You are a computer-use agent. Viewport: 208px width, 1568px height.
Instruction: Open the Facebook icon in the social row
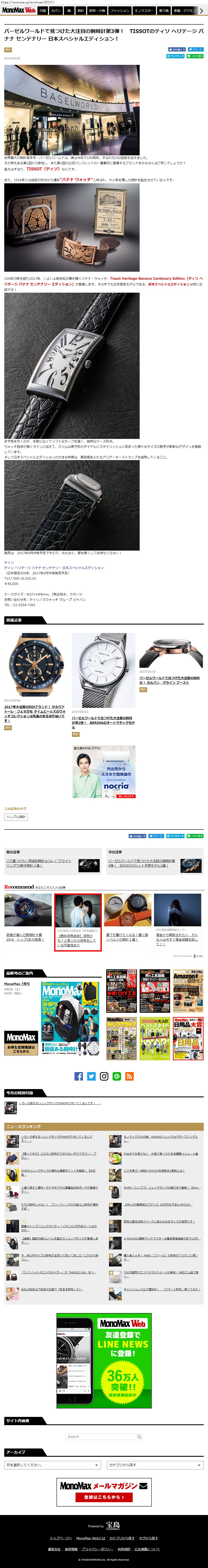(79, 1076)
